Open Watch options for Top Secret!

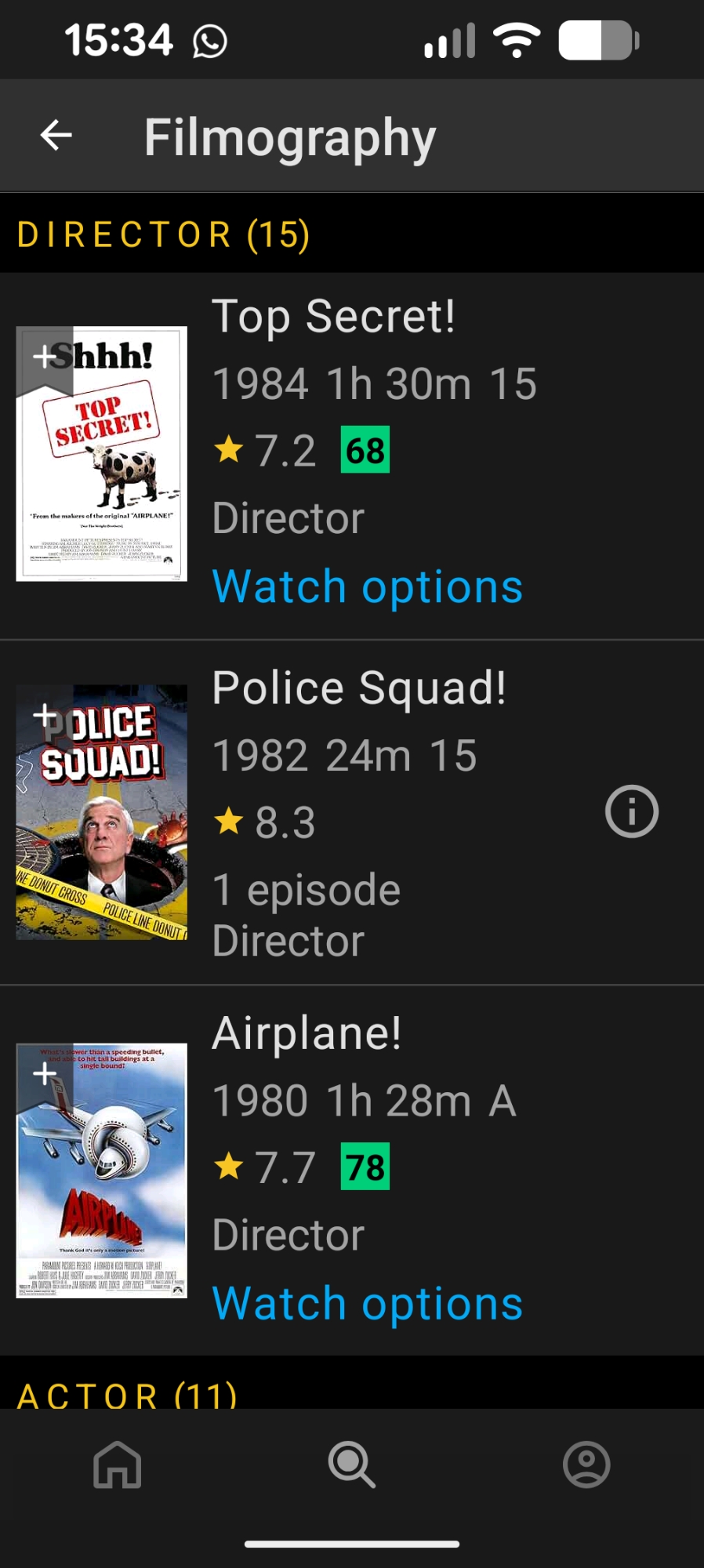point(367,587)
